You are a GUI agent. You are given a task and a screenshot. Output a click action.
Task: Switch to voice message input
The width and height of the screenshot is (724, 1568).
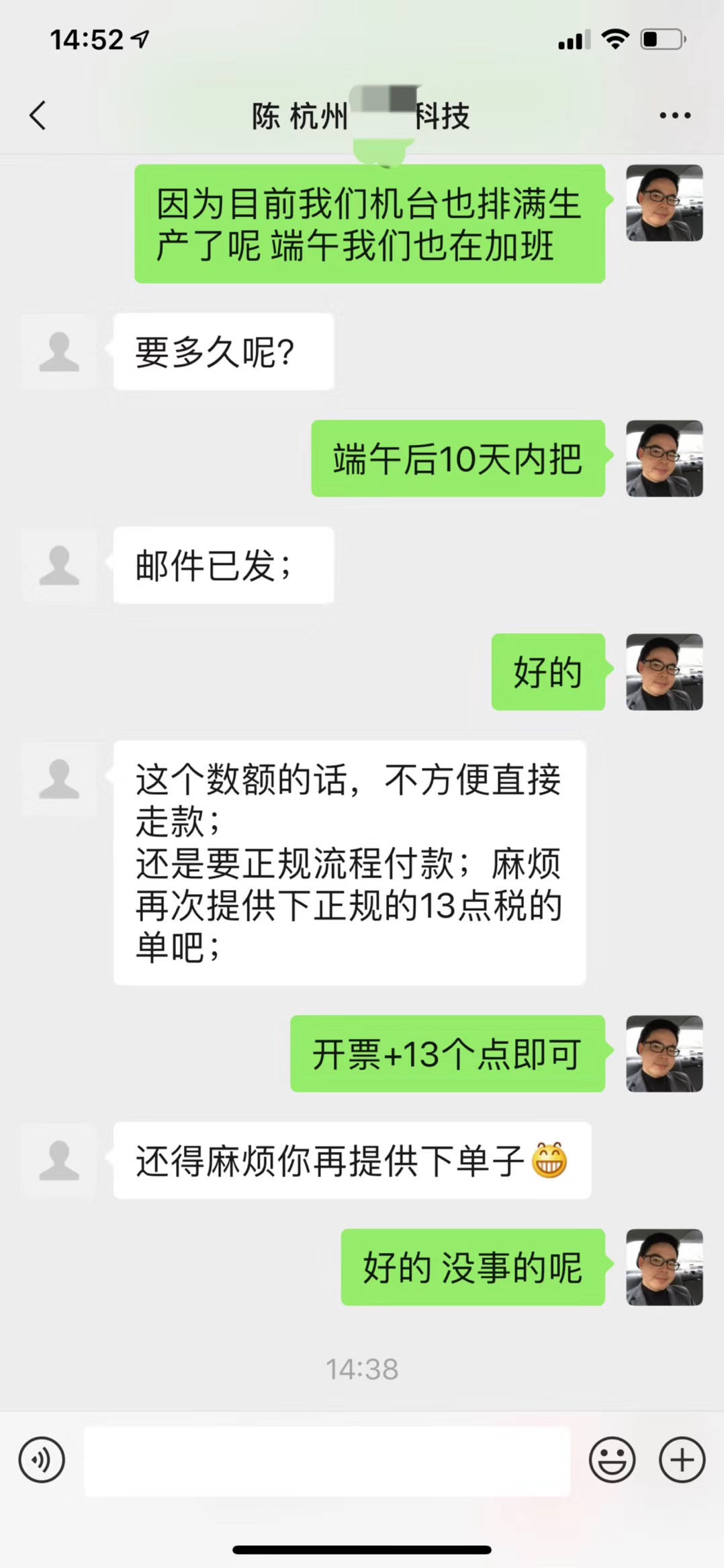click(42, 1459)
